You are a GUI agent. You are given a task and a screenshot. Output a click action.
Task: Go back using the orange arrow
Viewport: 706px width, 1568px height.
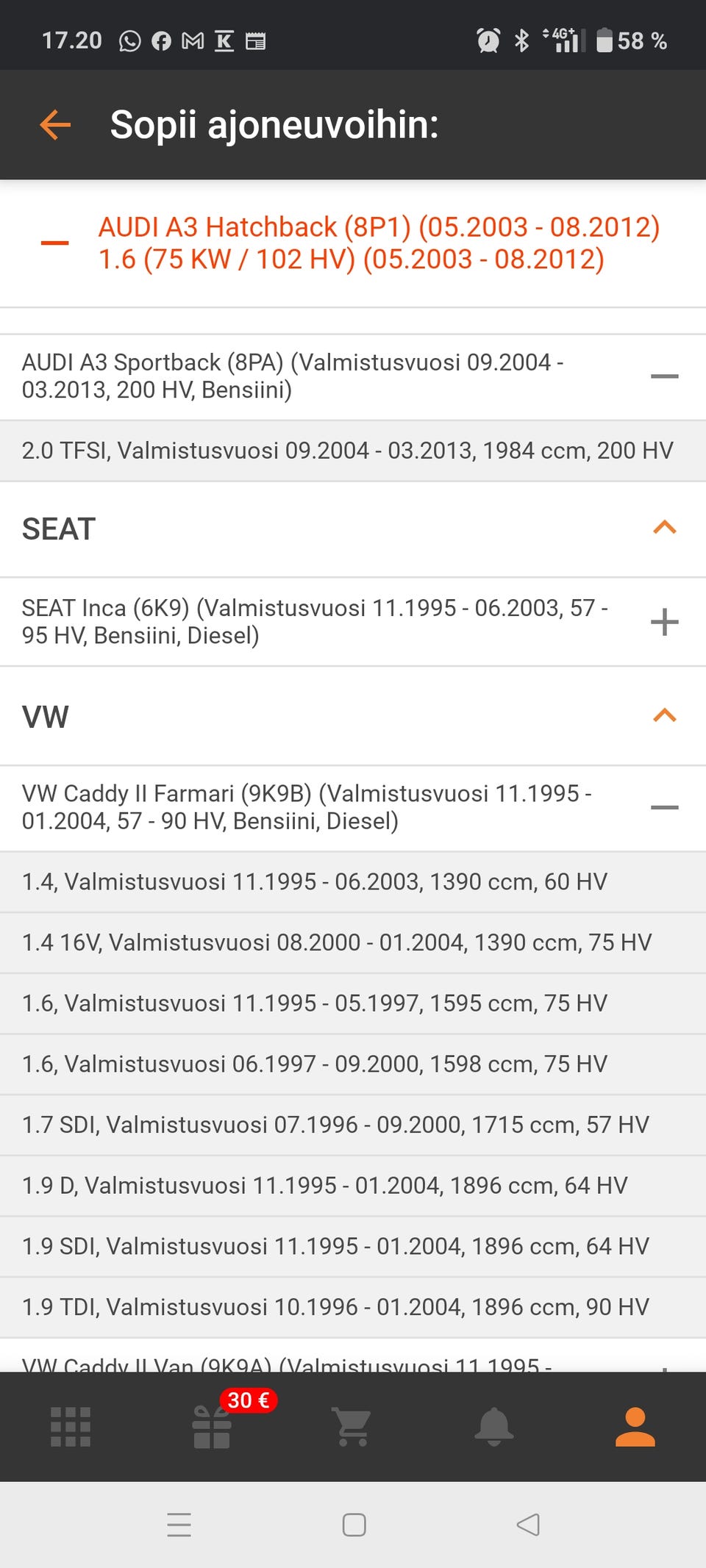(x=55, y=124)
